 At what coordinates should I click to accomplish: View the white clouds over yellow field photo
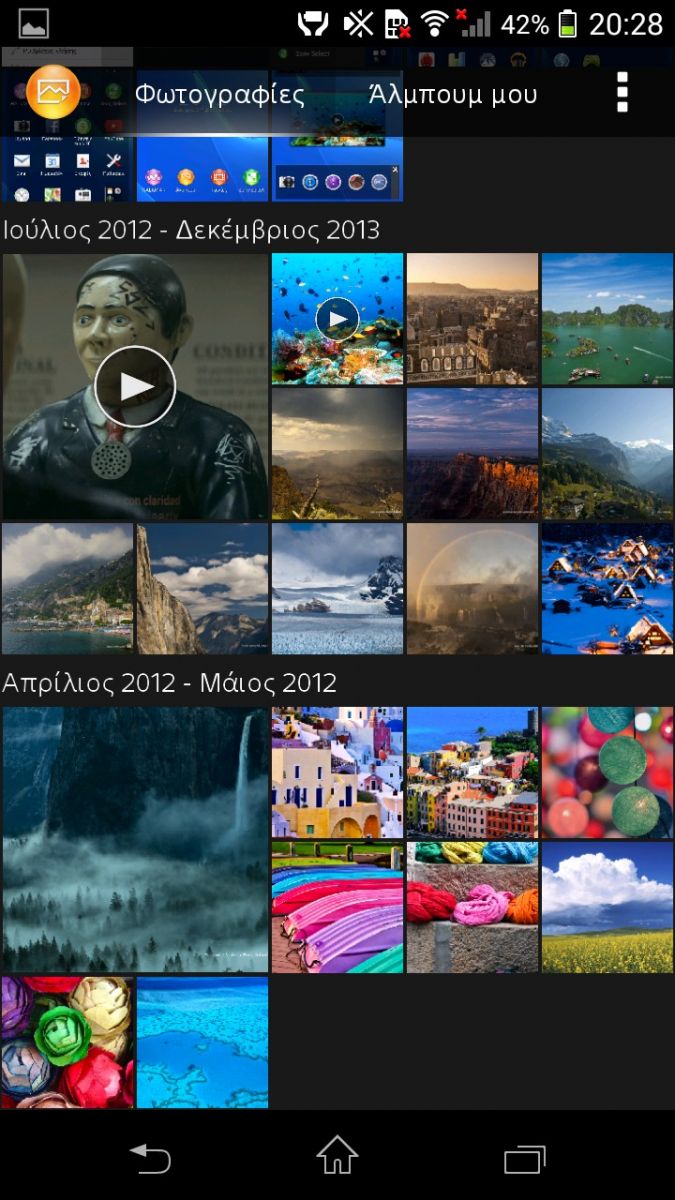coord(607,907)
